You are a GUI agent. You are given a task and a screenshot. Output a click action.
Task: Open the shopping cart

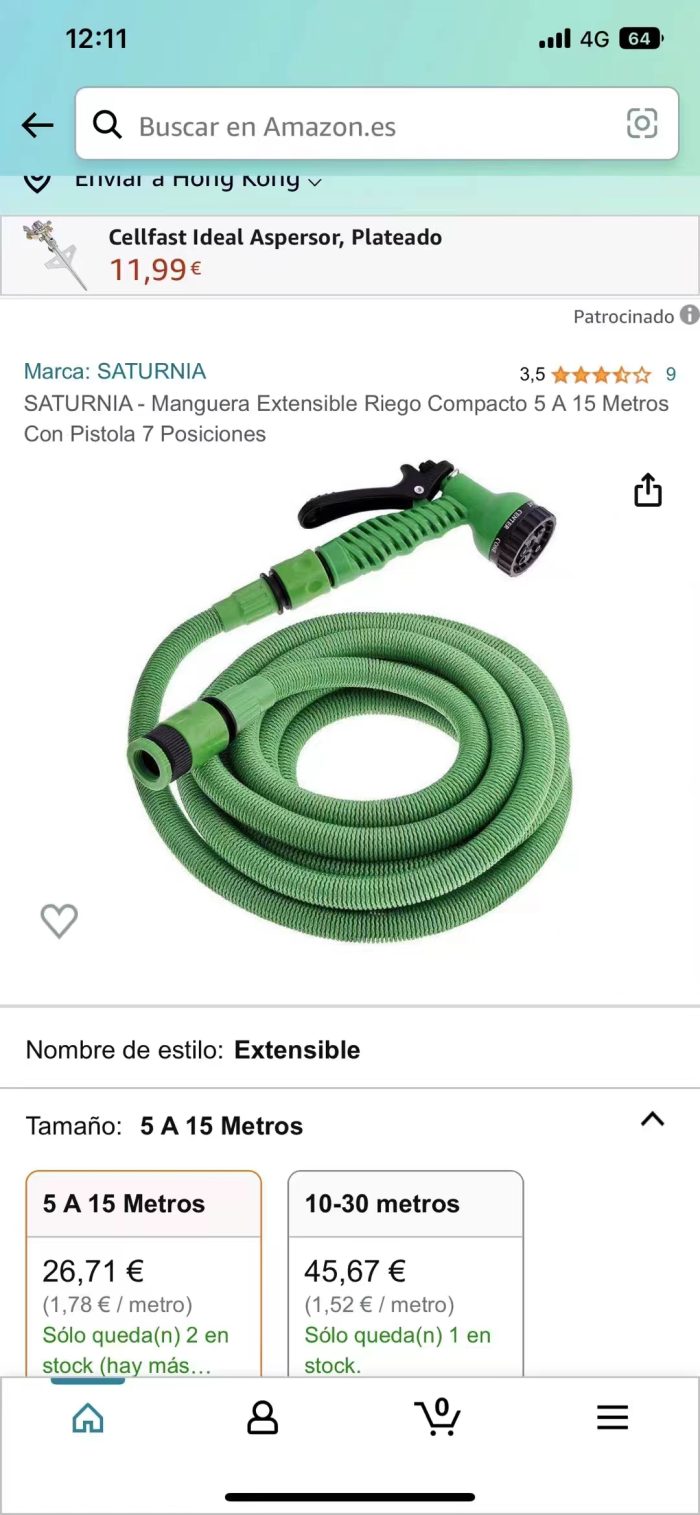437,1417
